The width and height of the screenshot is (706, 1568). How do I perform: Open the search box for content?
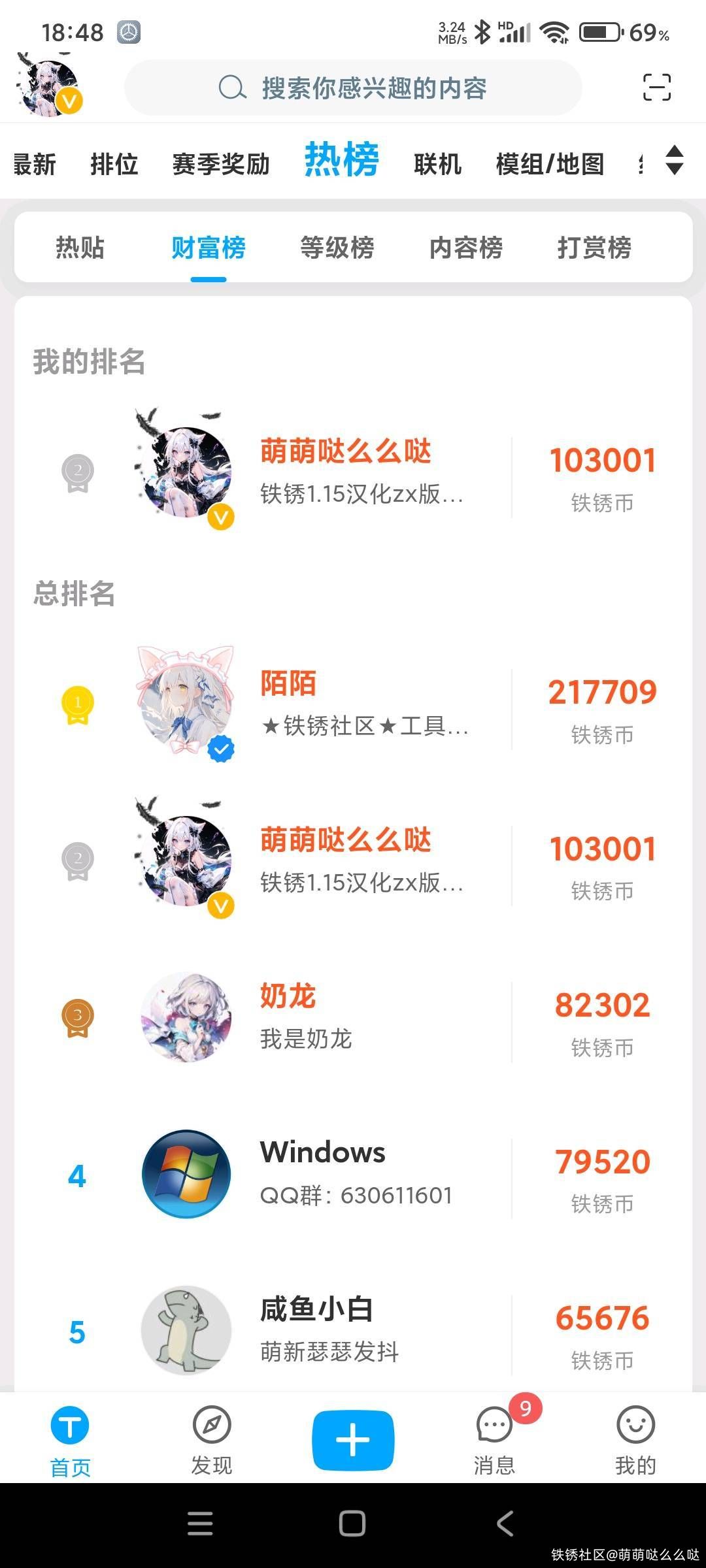coord(353,88)
